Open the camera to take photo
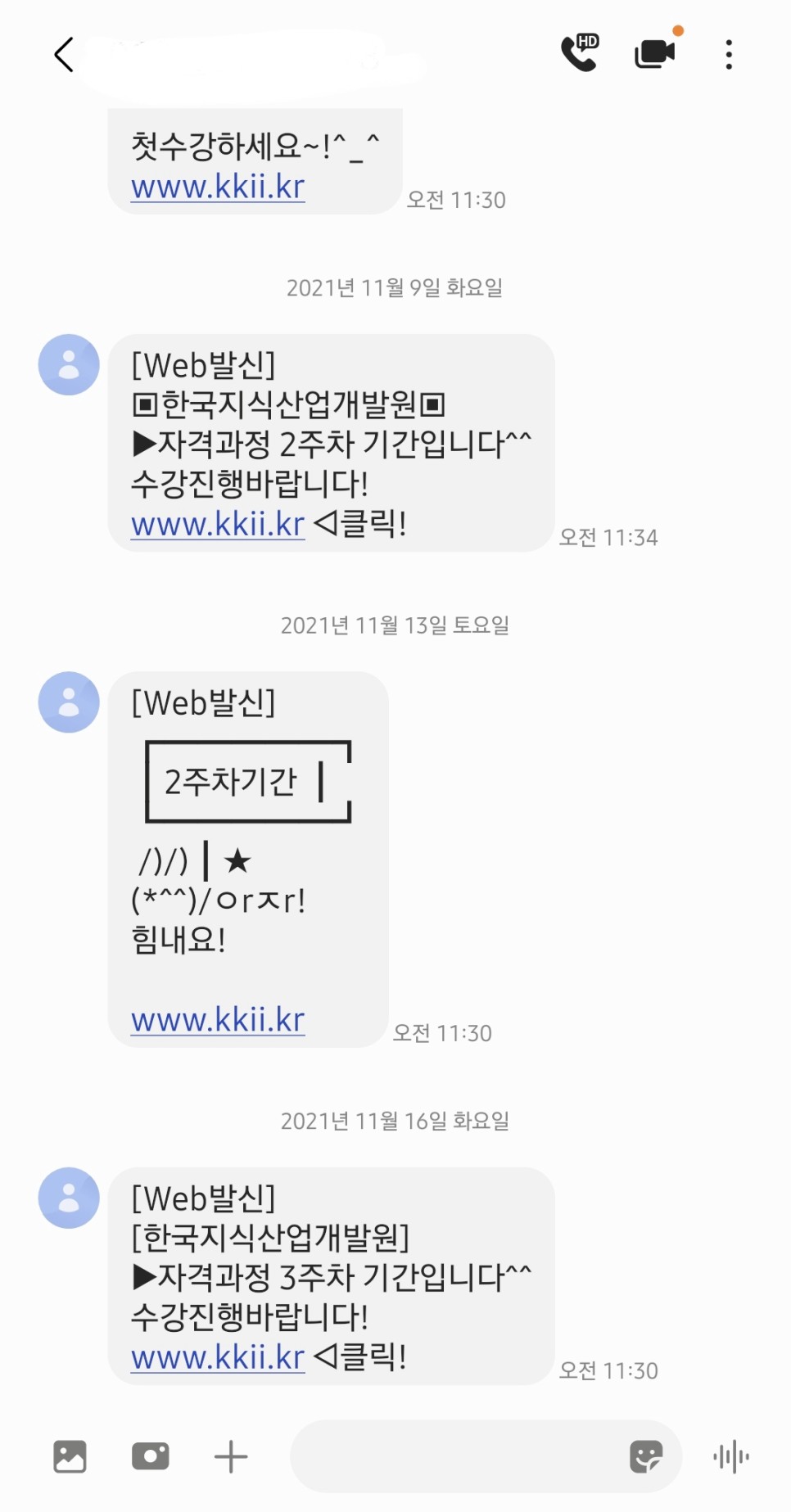This screenshot has width=791, height=1512. click(151, 1456)
